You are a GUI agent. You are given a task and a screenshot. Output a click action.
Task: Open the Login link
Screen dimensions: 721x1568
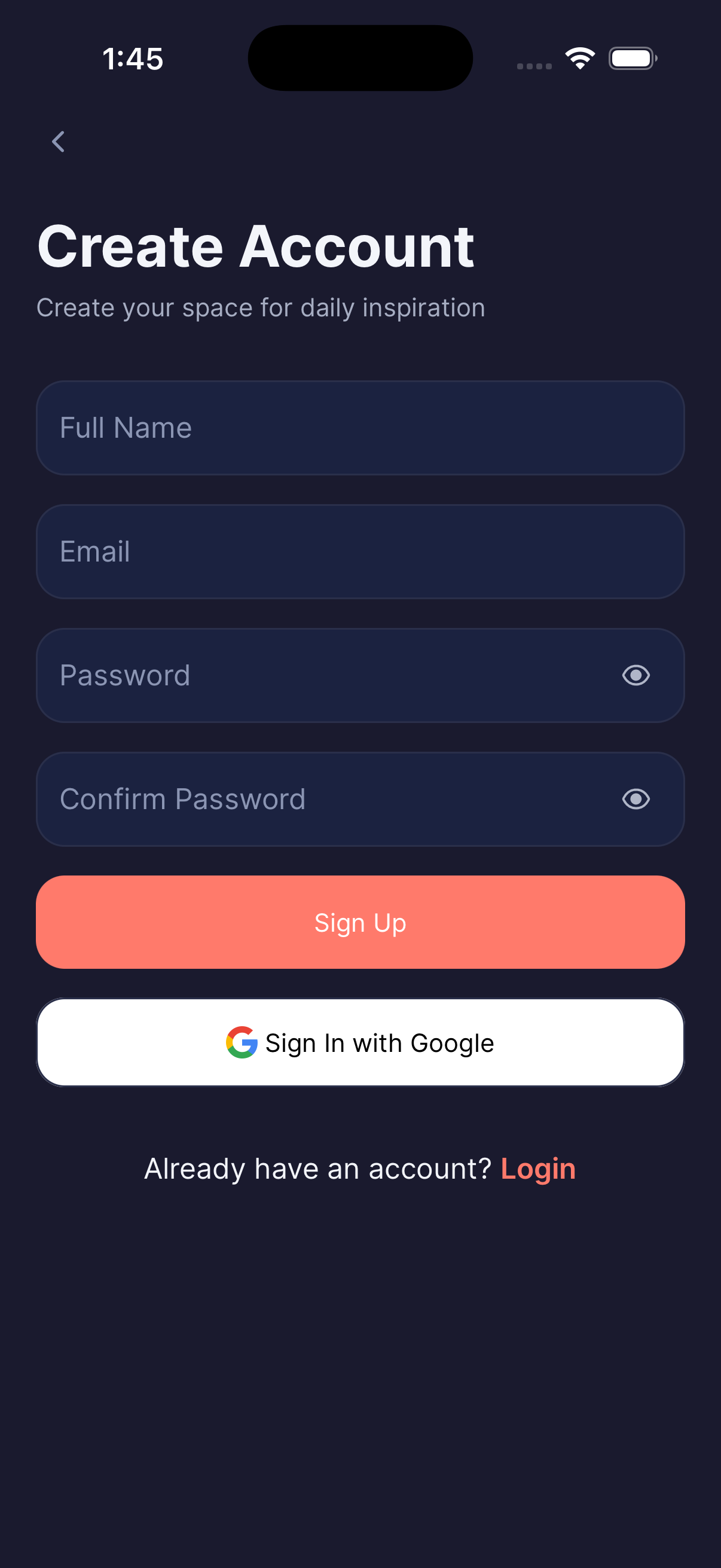pos(538,1168)
